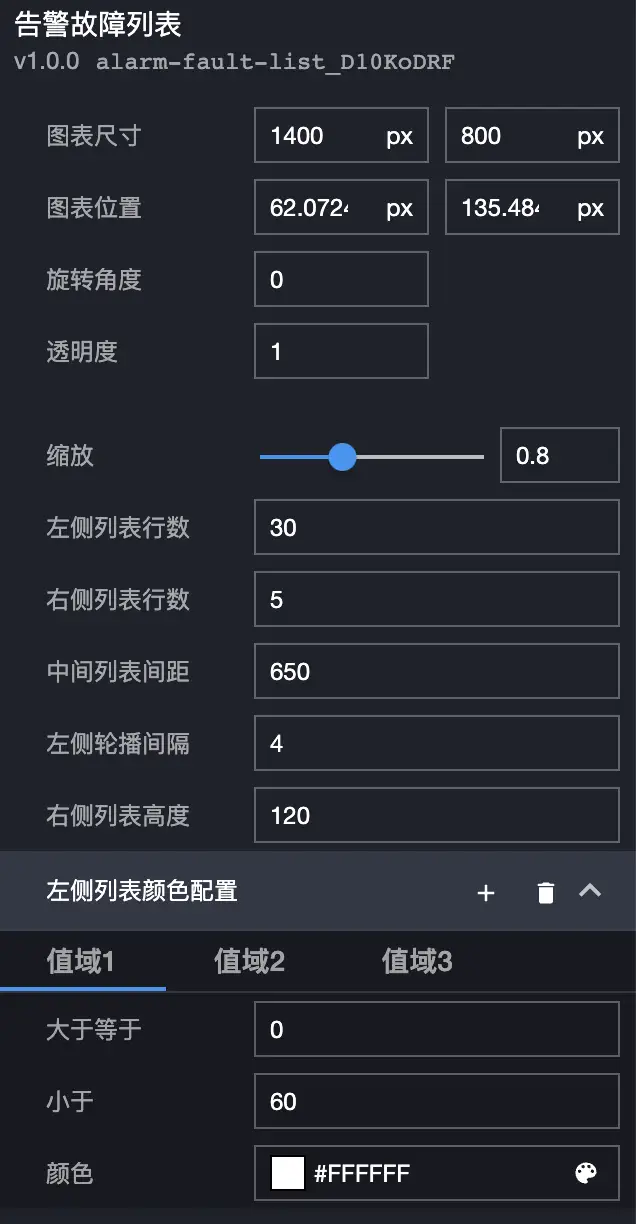The height and width of the screenshot is (1224, 636).
Task: Focus the 旋转角度 input field
Action: (341, 280)
